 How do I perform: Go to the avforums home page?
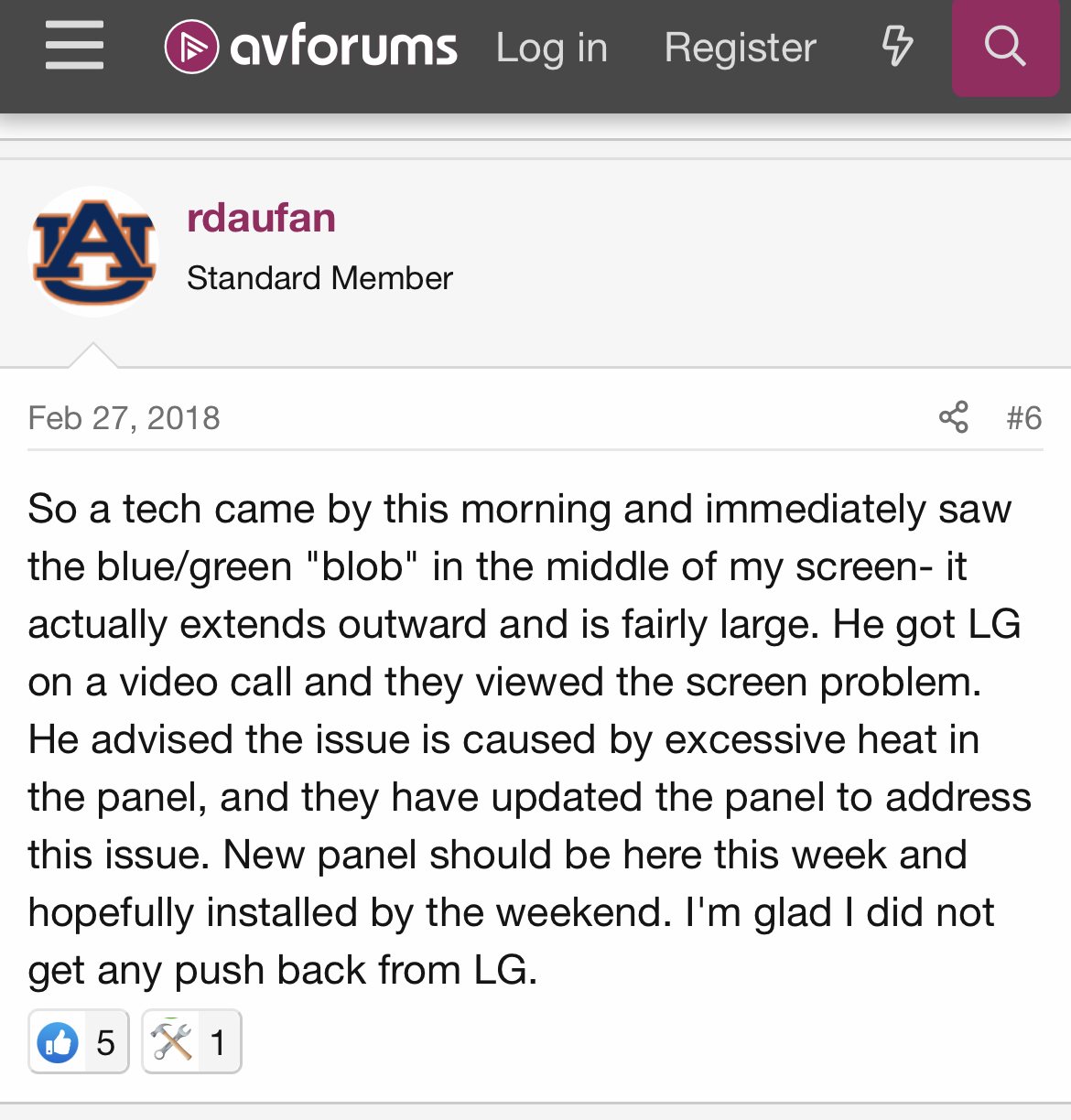[x=311, y=47]
